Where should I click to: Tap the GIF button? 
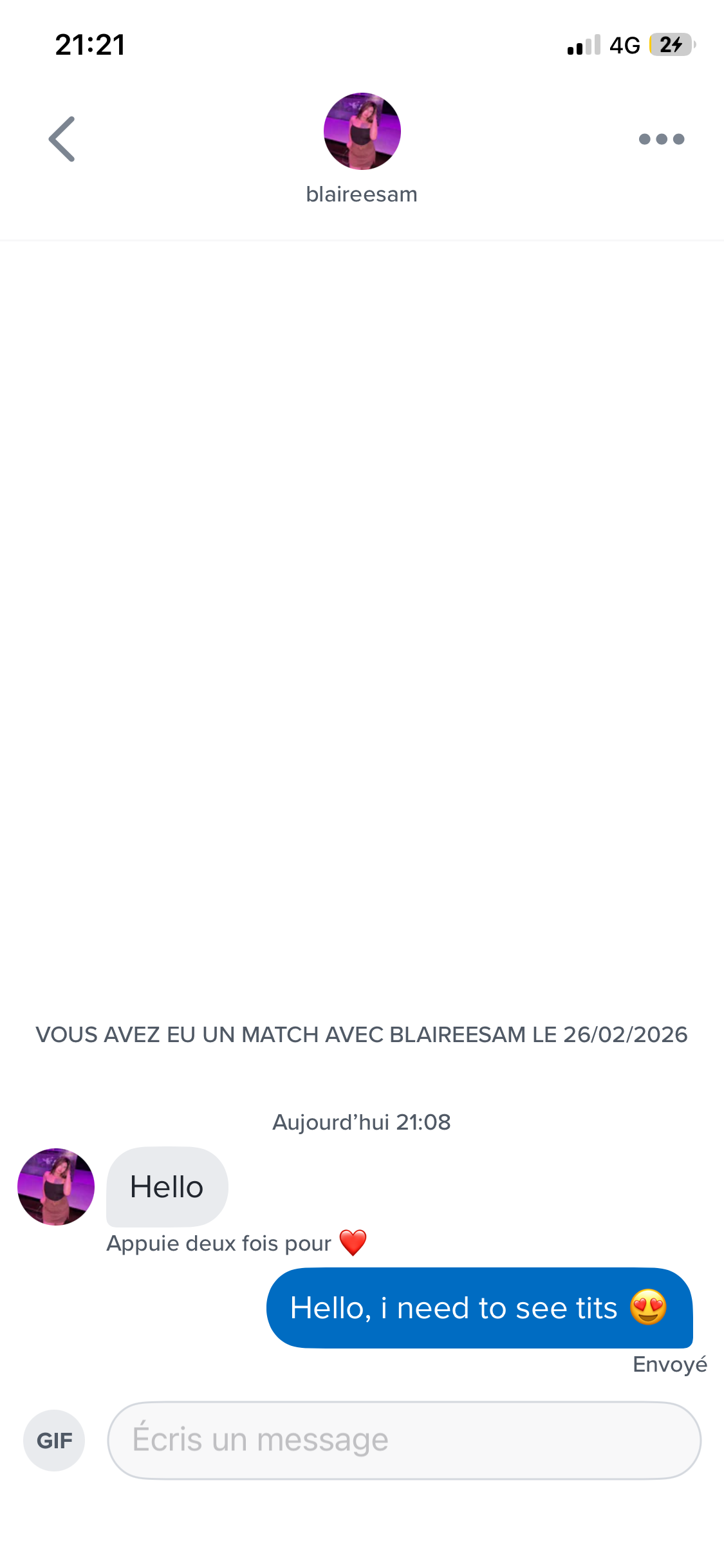click(x=54, y=1441)
